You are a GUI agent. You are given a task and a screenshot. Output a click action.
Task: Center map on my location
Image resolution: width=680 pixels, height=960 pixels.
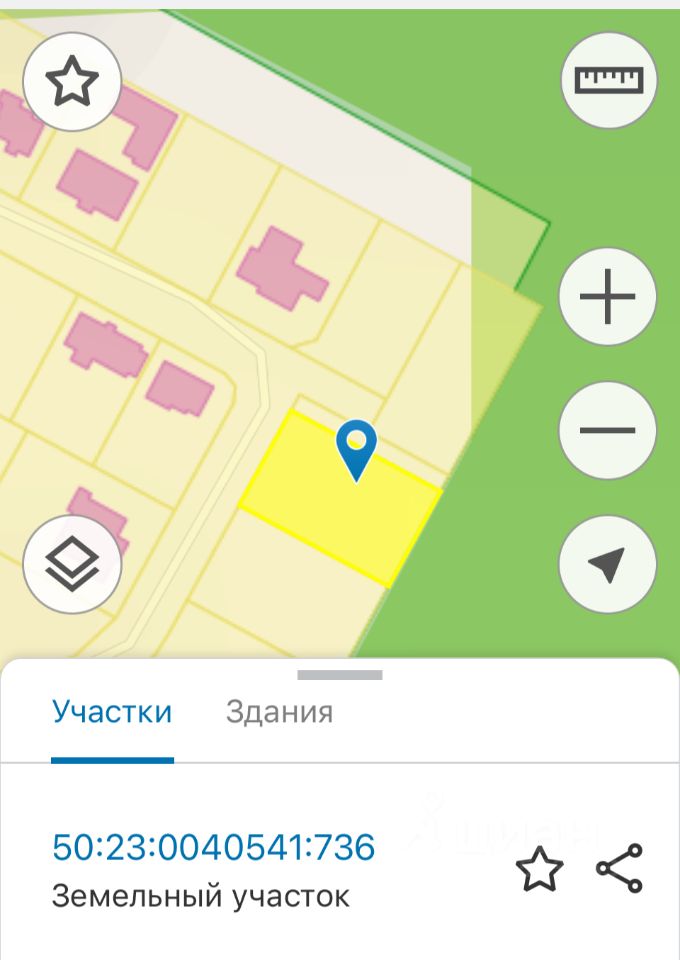click(608, 565)
